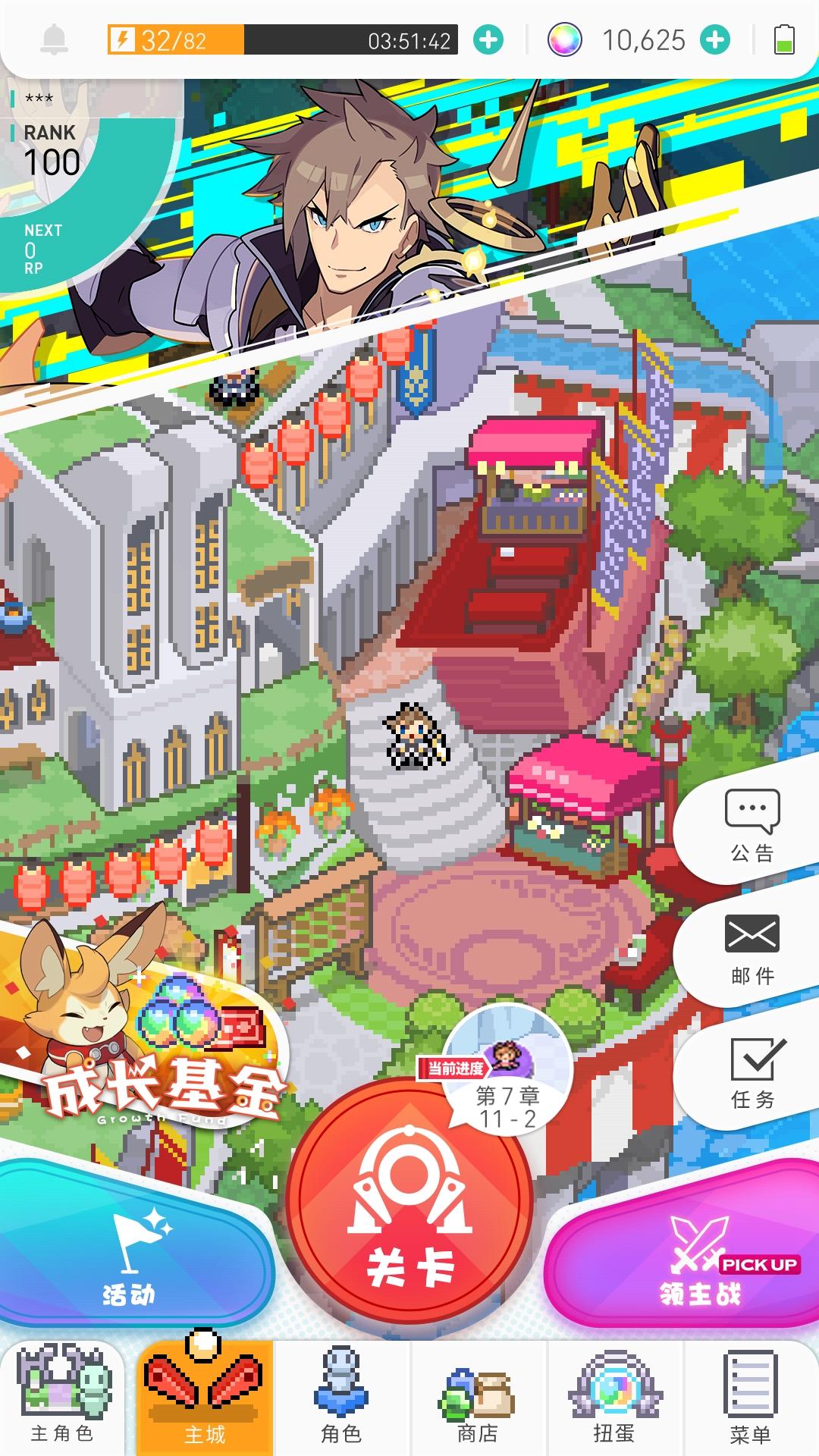Switch to the 扭蛋 gacha tab
The height and width of the screenshot is (1456, 819).
[614, 1397]
